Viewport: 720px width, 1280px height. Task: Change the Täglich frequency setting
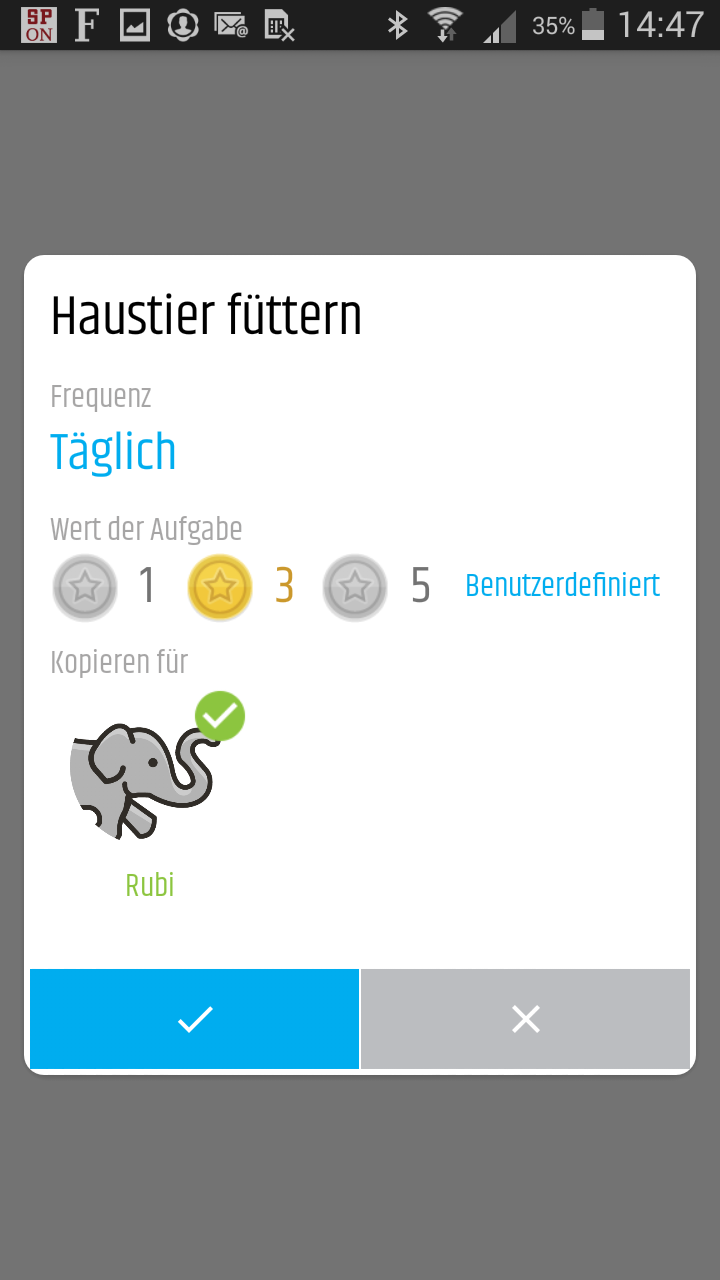(x=113, y=452)
